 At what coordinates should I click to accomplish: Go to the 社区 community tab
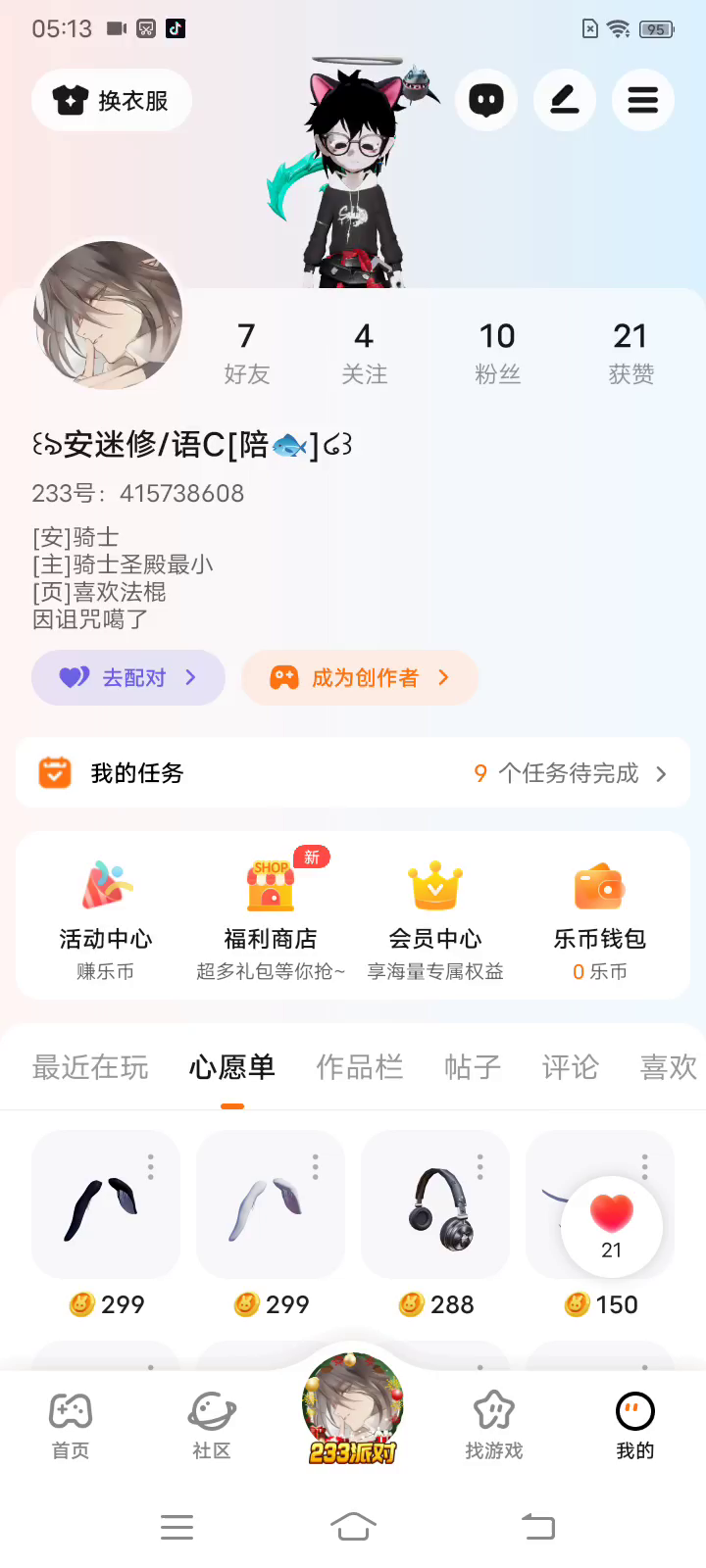click(212, 1426)
